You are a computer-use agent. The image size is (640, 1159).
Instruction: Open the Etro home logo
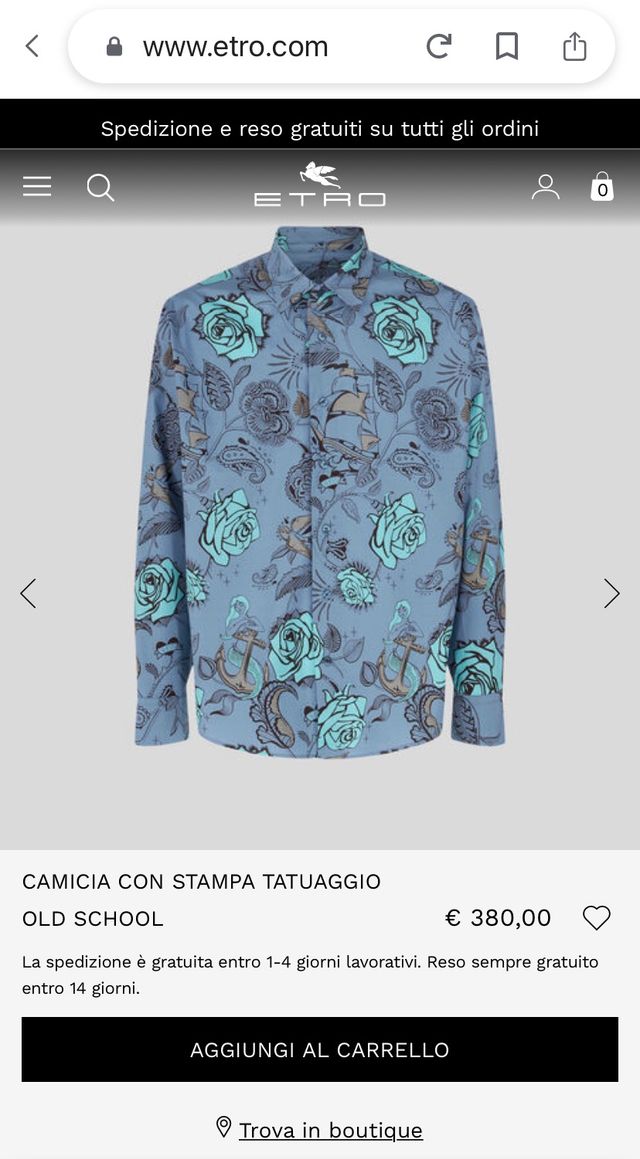click(319, 185)
